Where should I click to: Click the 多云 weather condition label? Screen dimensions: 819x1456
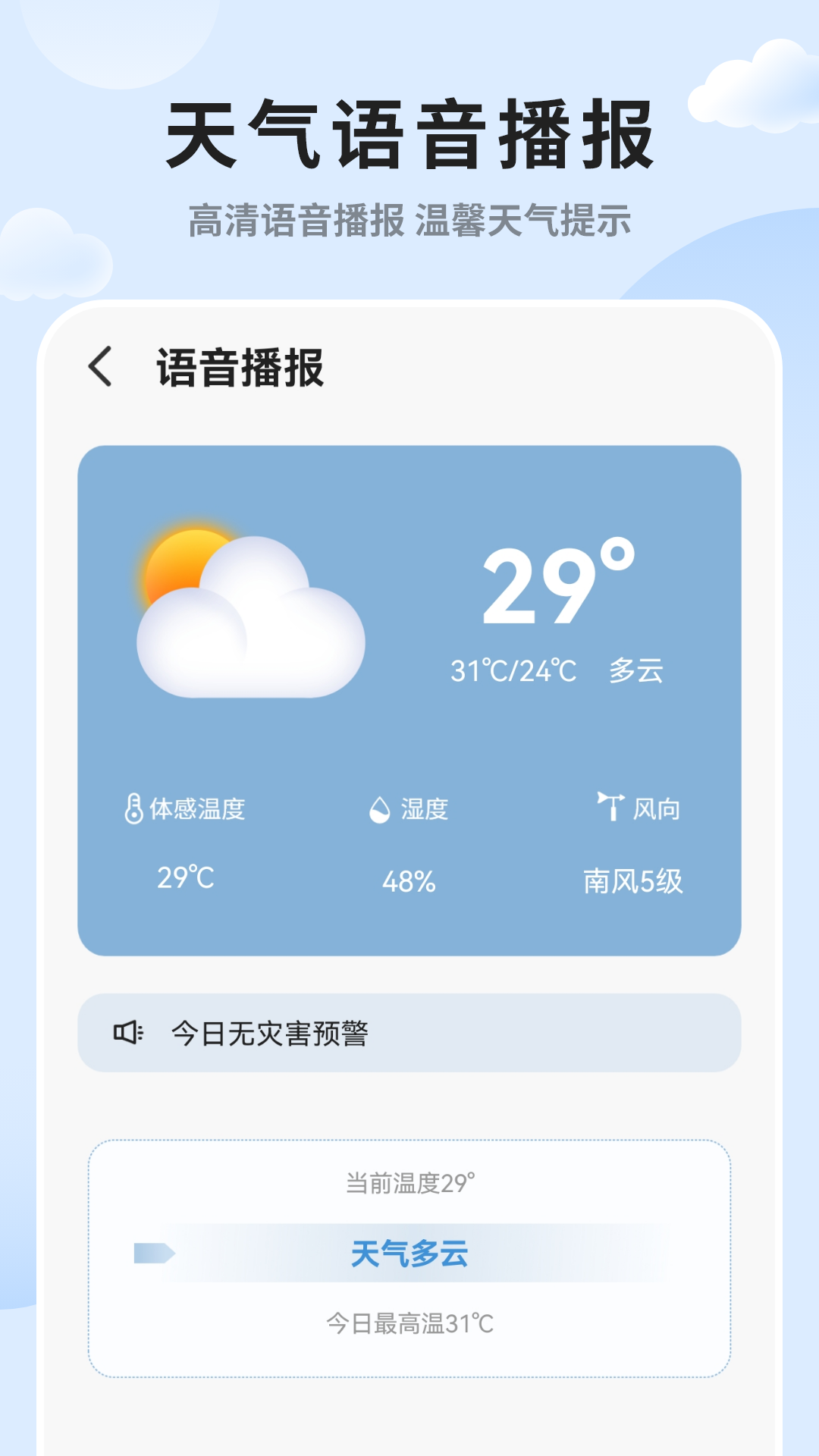click(x=634, y=671)
